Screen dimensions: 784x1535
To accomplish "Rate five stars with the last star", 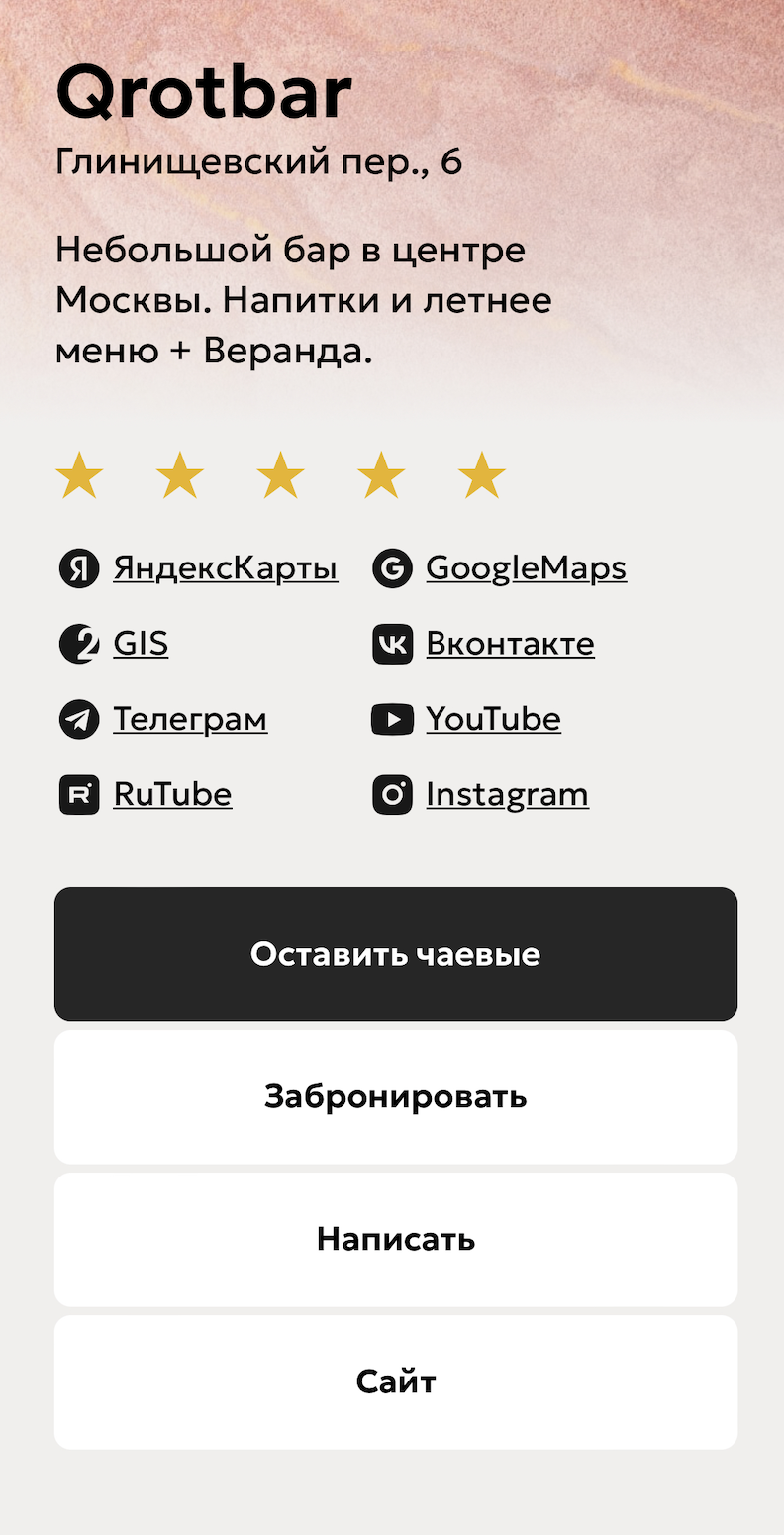I will (482, 475).
